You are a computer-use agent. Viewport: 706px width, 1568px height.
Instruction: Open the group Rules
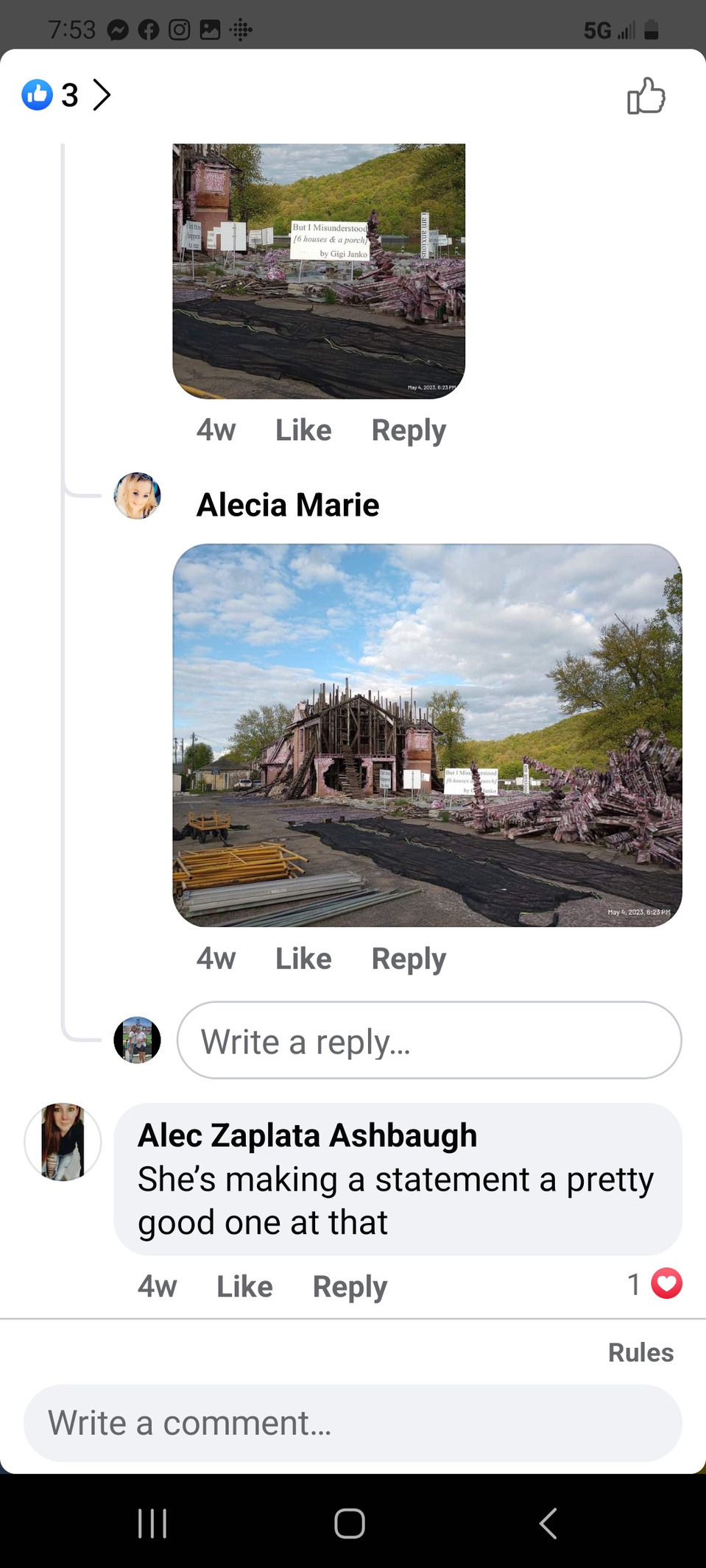(640, 1352)
